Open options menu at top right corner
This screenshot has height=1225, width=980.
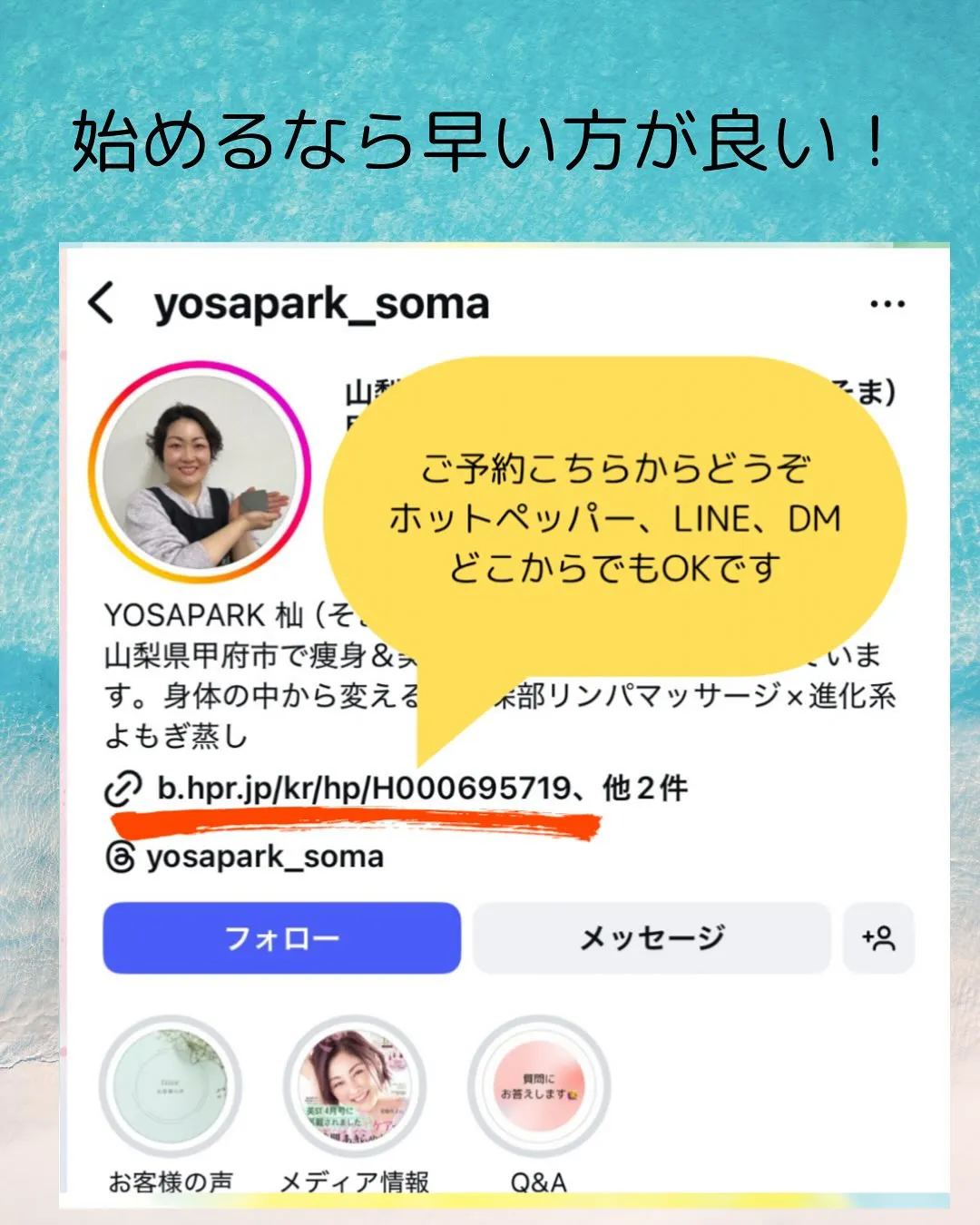[887, 302]
